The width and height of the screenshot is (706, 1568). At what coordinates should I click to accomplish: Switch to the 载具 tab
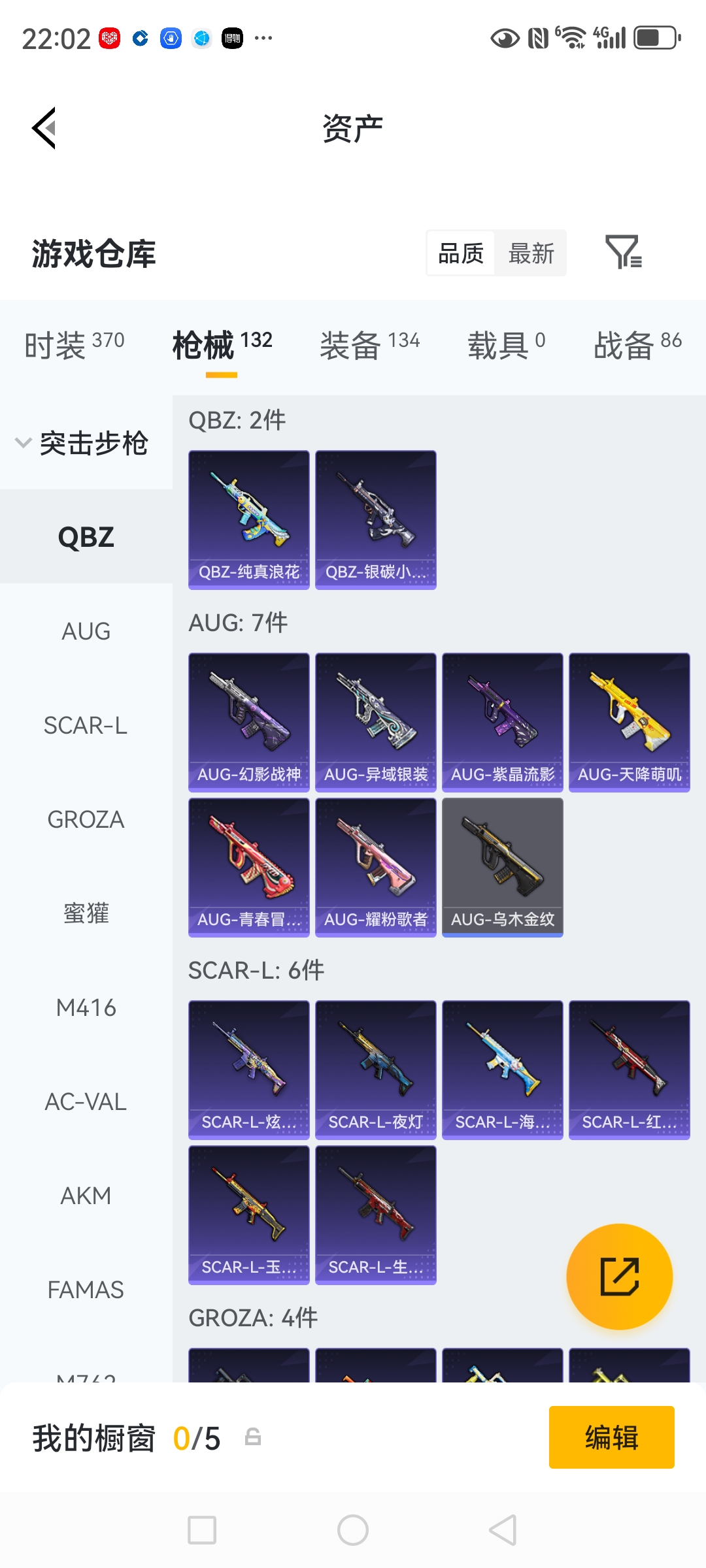[506, 344]
